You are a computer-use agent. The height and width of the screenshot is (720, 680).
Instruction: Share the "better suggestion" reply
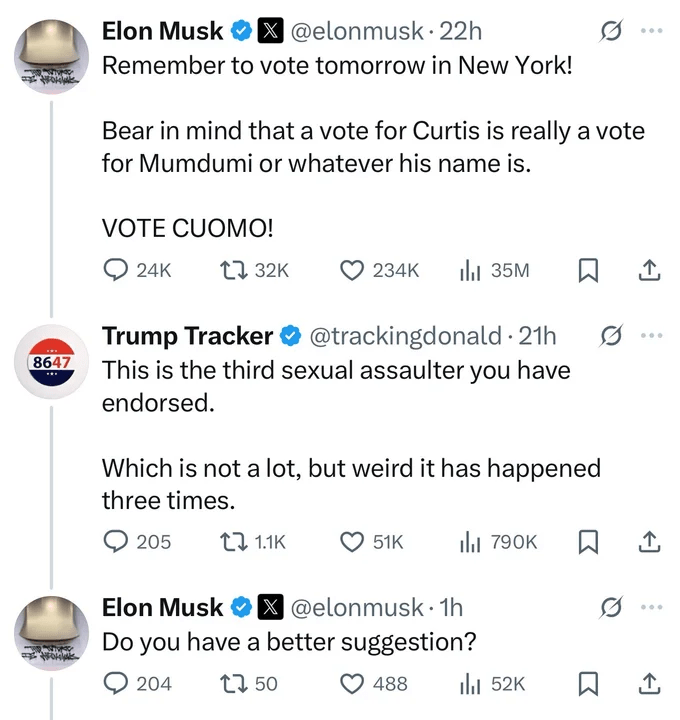pos(648,684)
